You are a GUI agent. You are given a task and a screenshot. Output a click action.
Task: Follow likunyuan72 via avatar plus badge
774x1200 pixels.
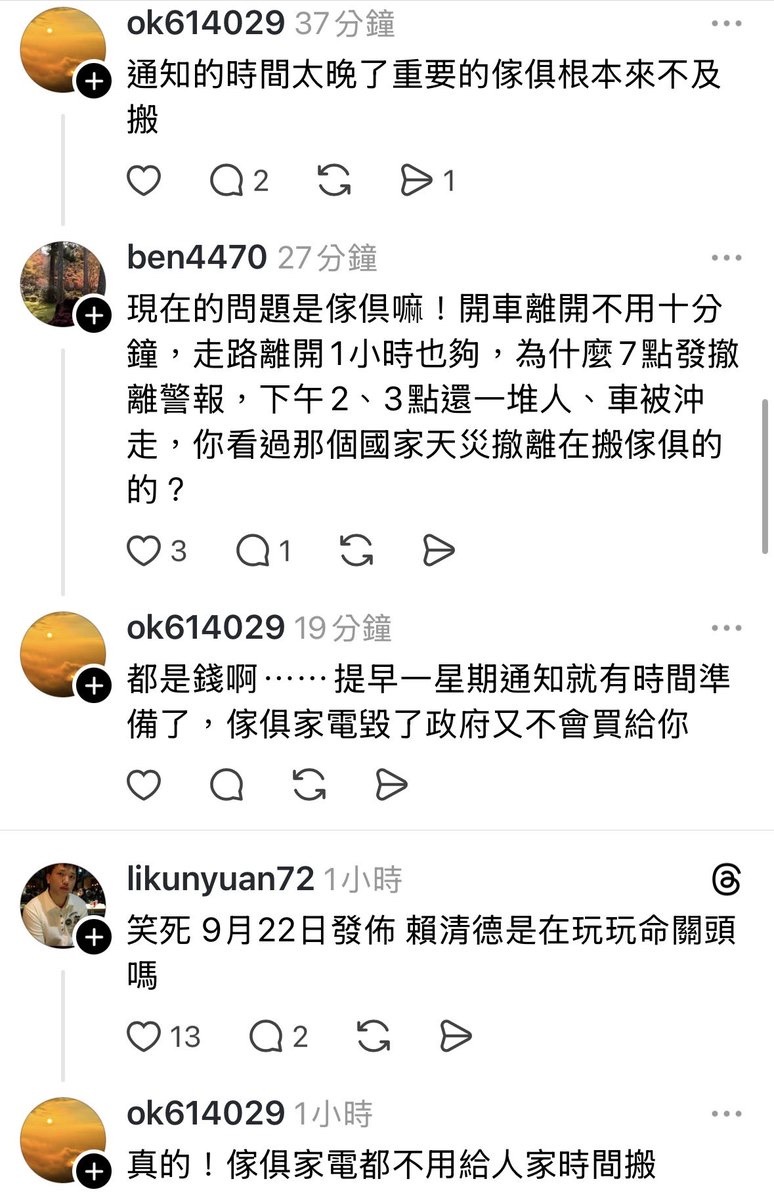point(92,937)
